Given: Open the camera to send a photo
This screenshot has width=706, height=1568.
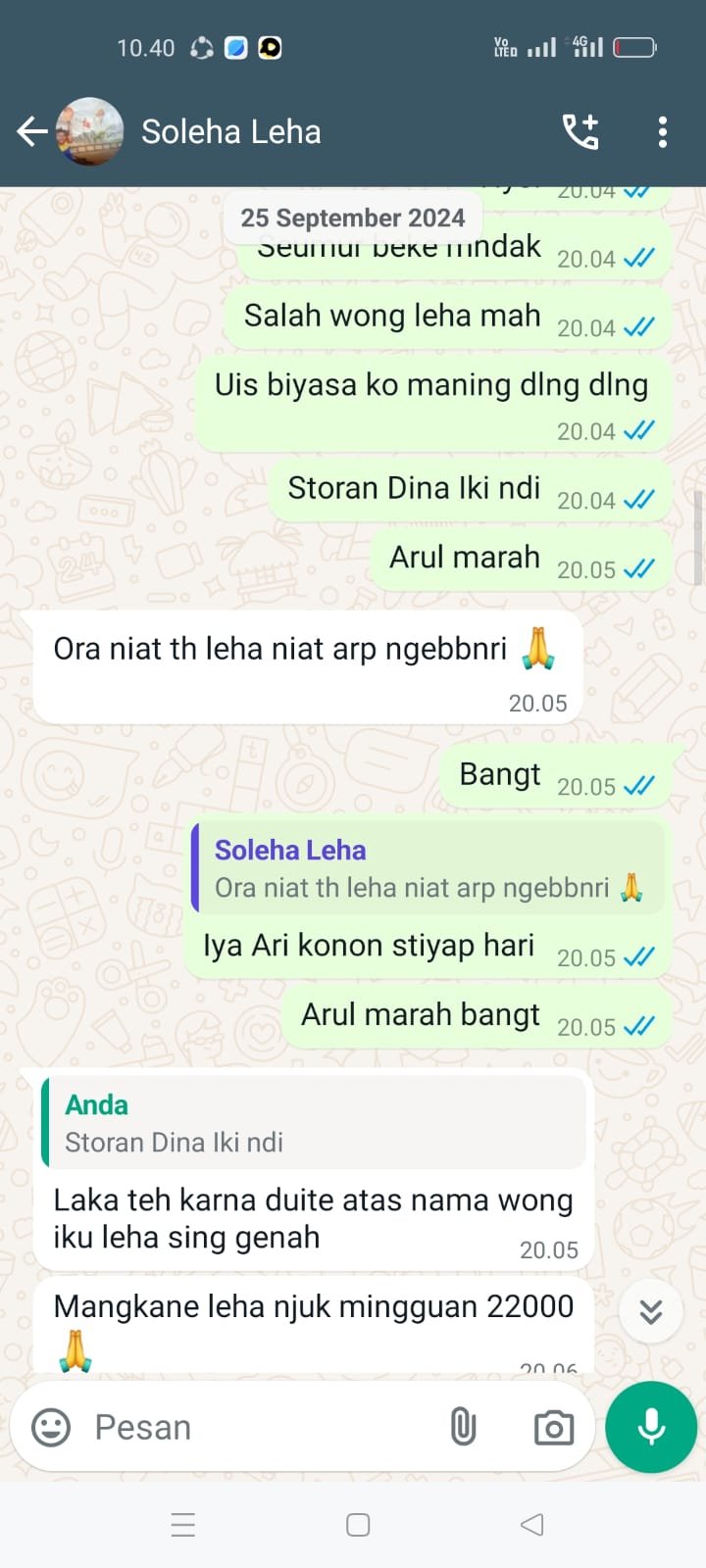Looking at the screenshot, I should tap(554, 1427).
